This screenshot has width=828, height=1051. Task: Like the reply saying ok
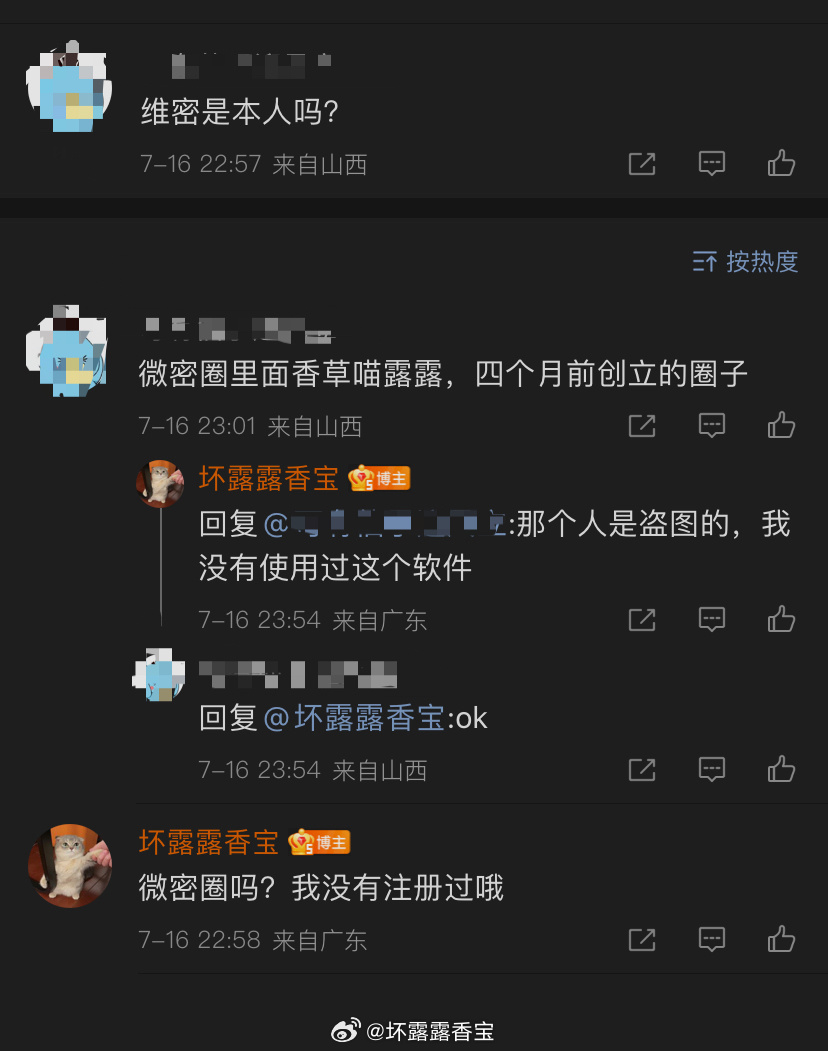click(781, 769)
